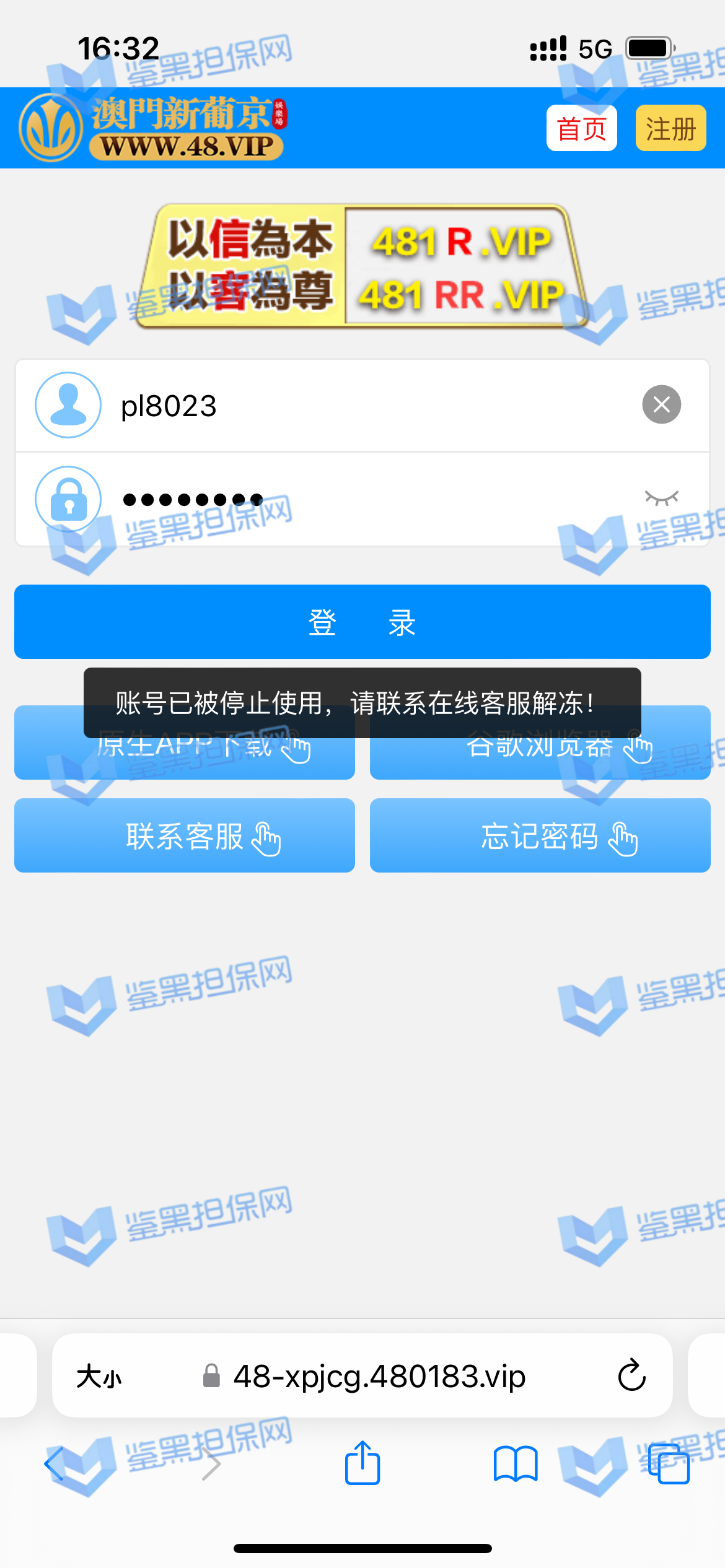Open the 大小 page text size menu
The image size is (725, 1568).
pos(99,1377)
